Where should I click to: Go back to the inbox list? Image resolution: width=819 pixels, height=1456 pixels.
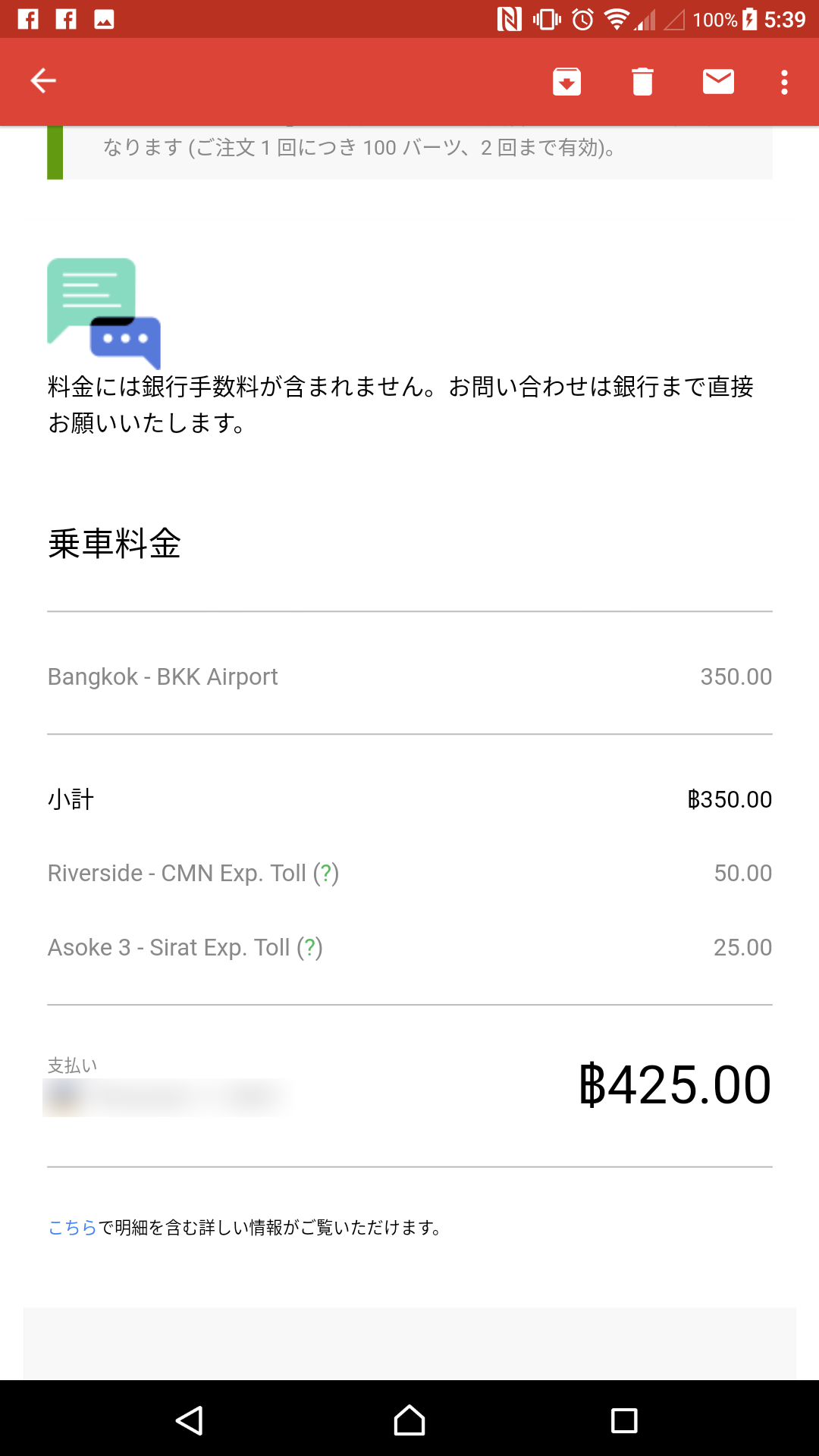coord(43,81)
